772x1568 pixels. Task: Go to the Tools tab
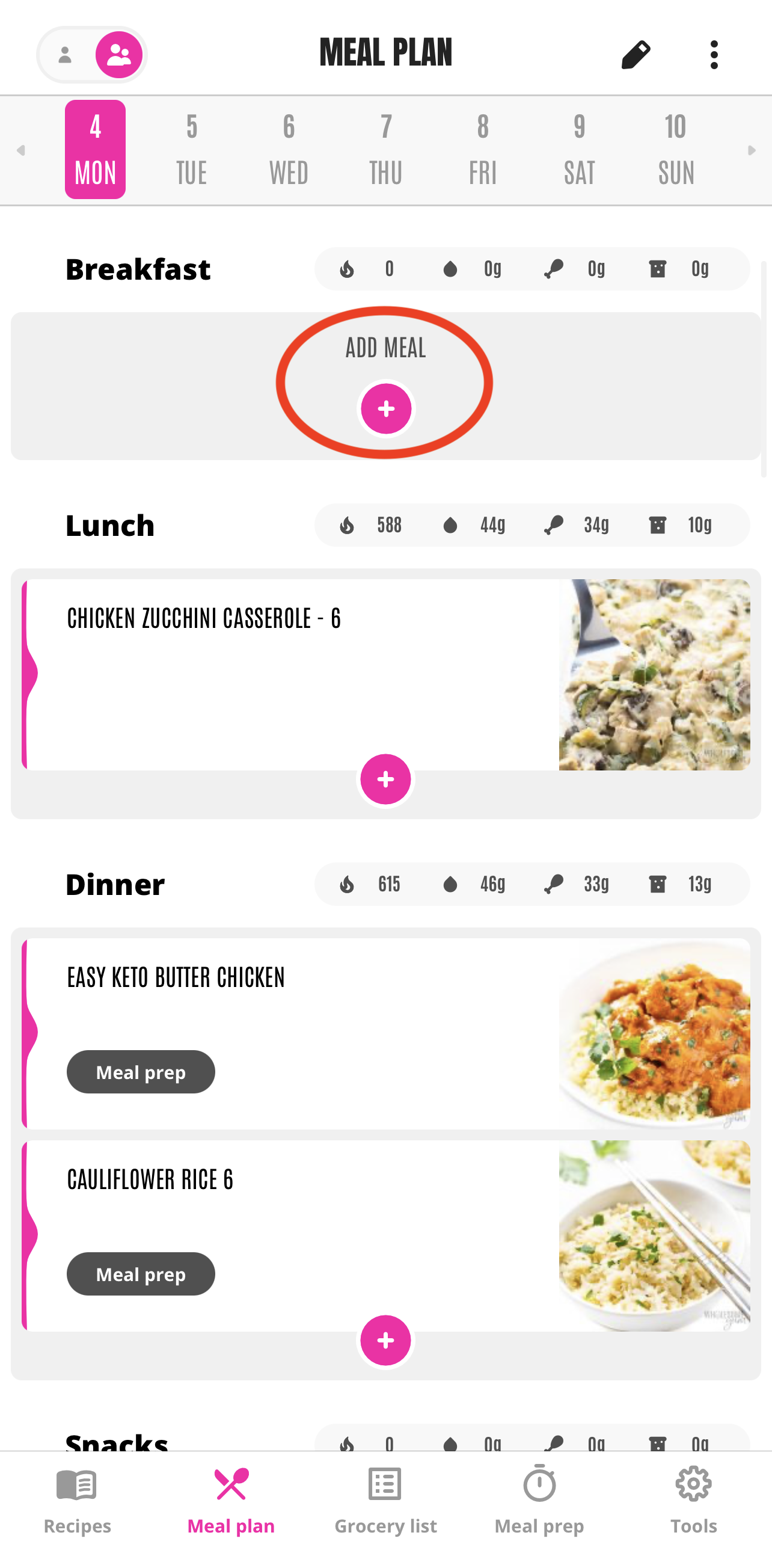(693, 1501)
